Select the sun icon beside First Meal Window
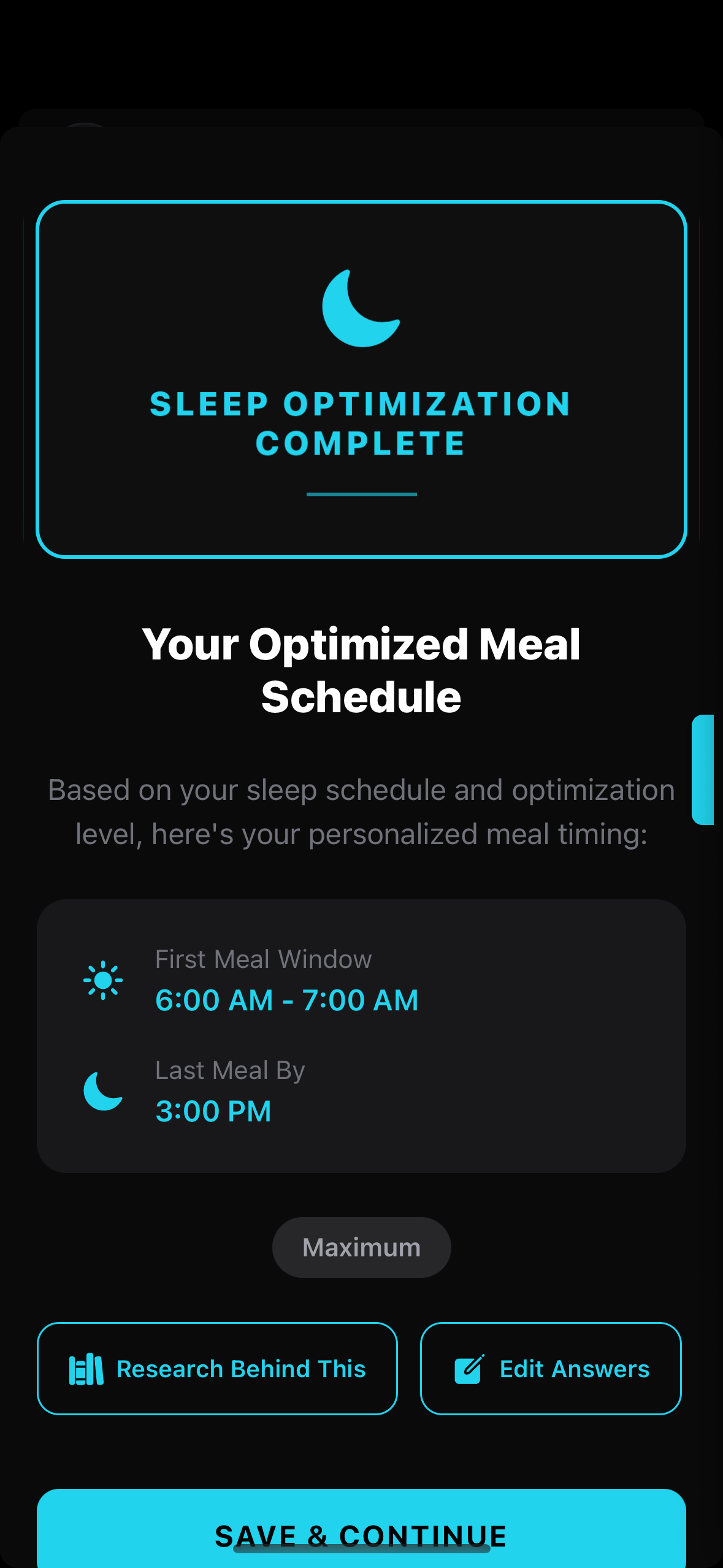Viewport: 723px width, 1568px height. [x=103, y=980]
